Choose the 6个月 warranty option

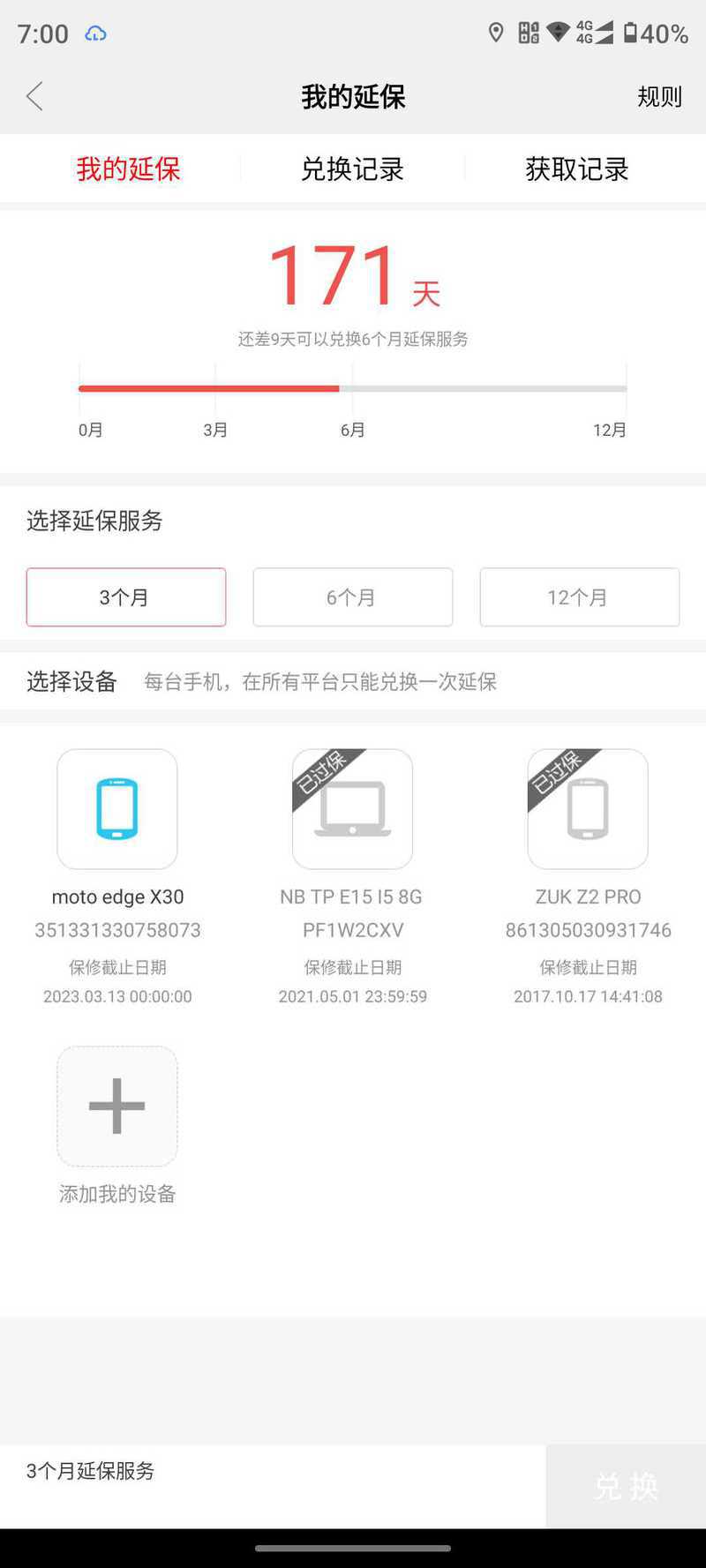coord(353,597)
